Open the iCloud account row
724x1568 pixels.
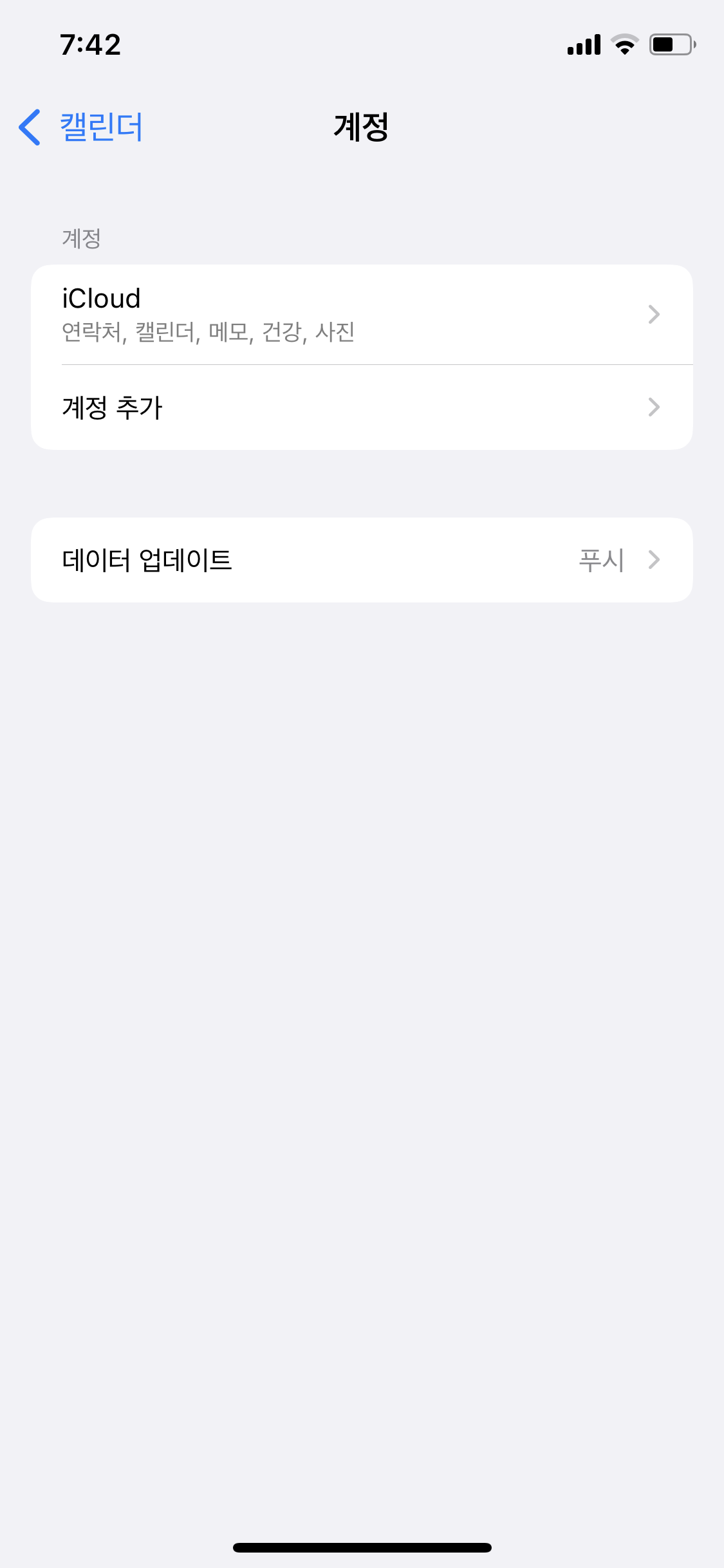360,315
